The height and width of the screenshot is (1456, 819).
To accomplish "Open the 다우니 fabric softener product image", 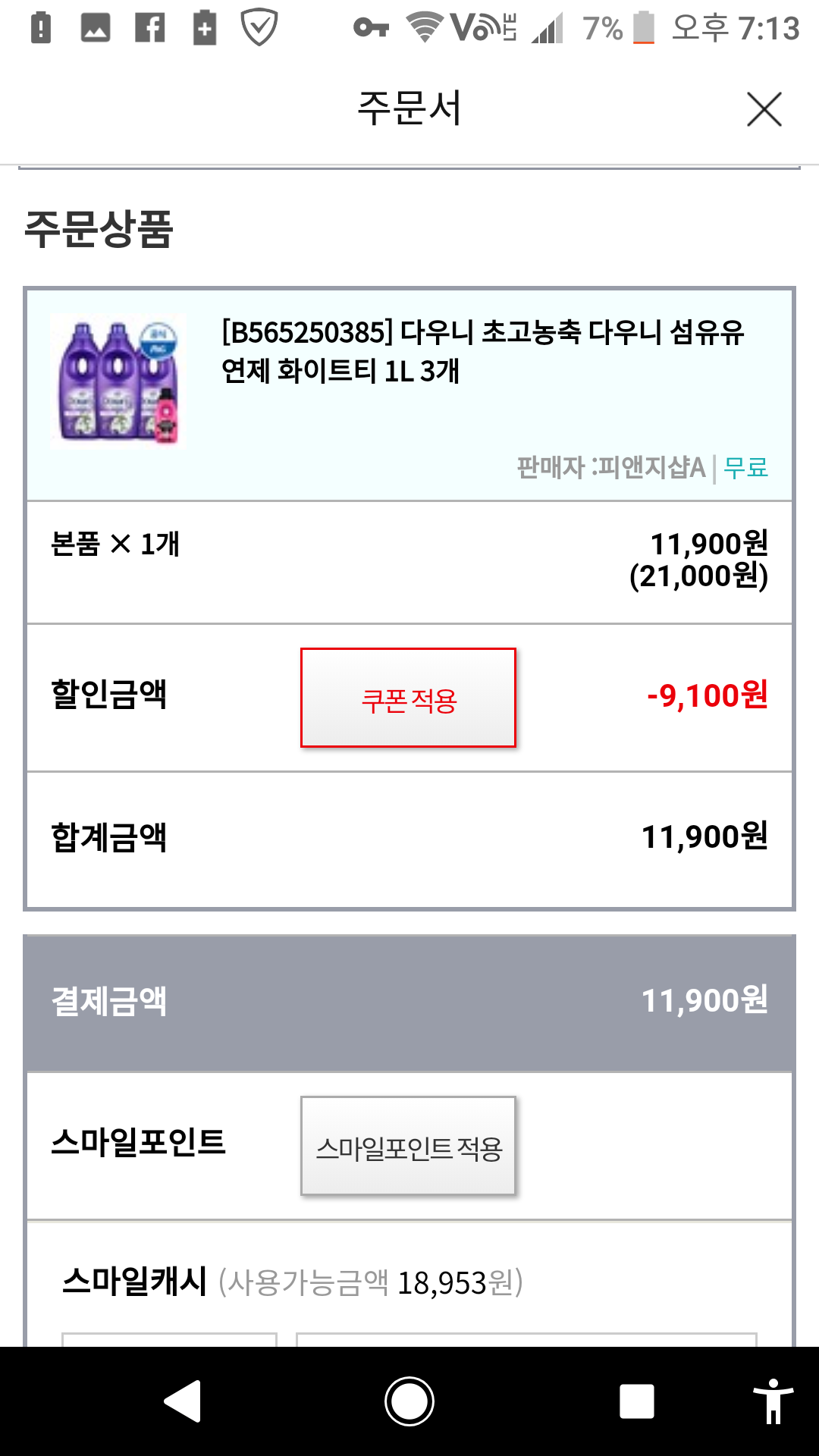I will coord(118,381).
